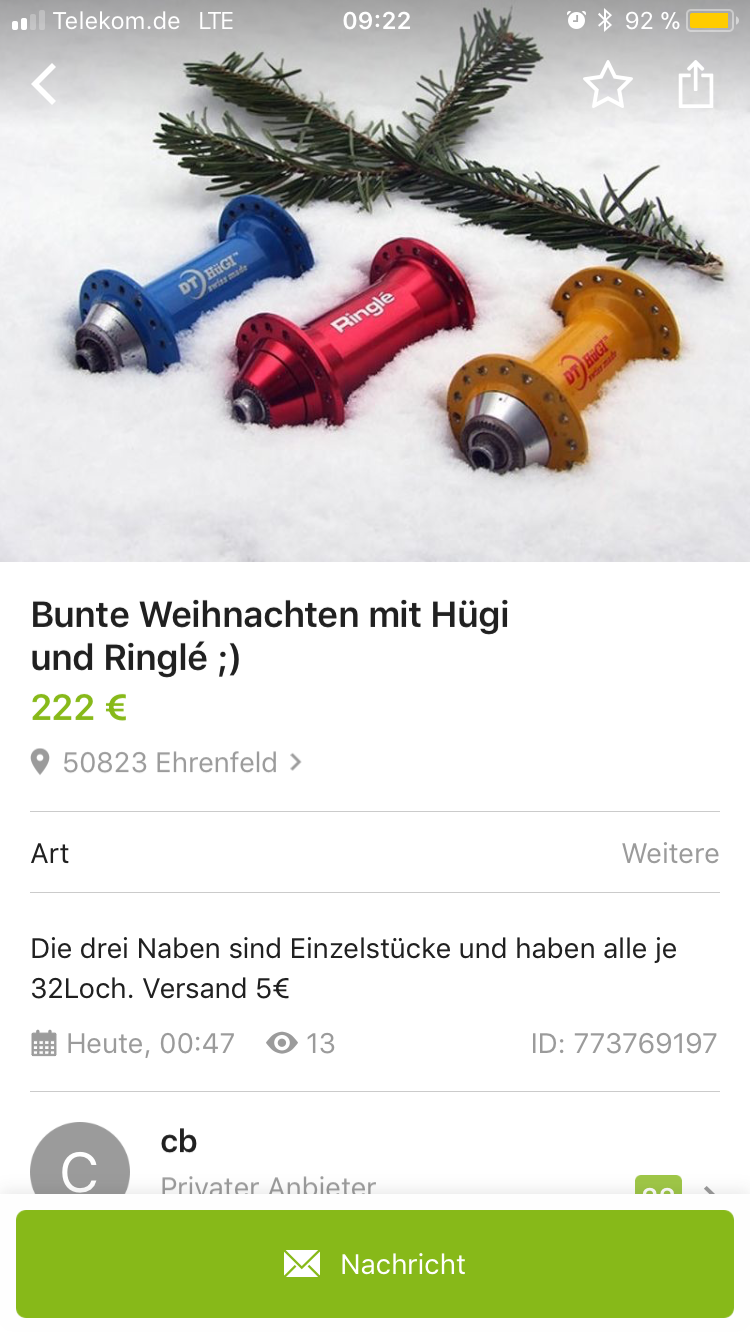The image size is (750, 1334).
Task: Share this listing
Action: (x=696, y=85)
